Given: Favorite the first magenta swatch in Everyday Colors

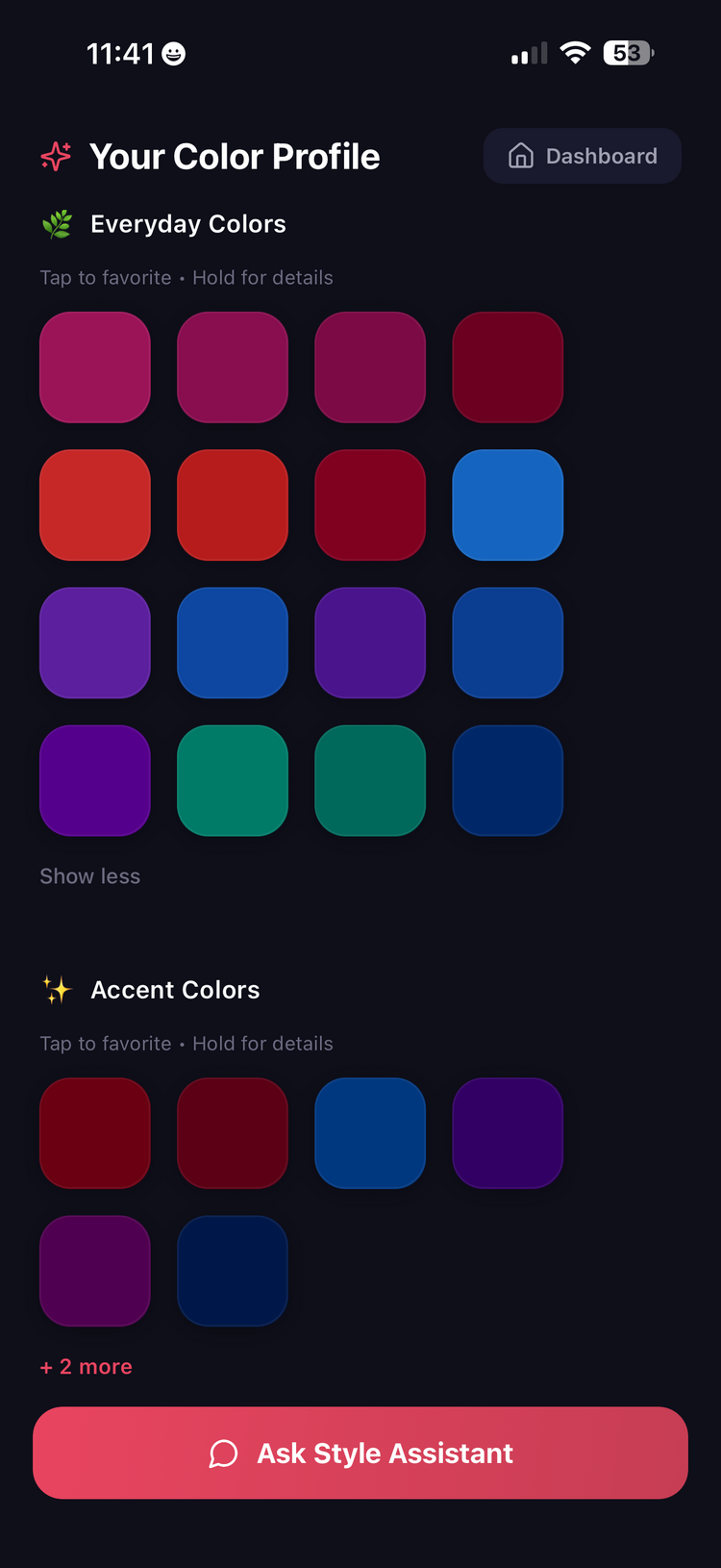Looking at the screenshot, I should 94,367.
